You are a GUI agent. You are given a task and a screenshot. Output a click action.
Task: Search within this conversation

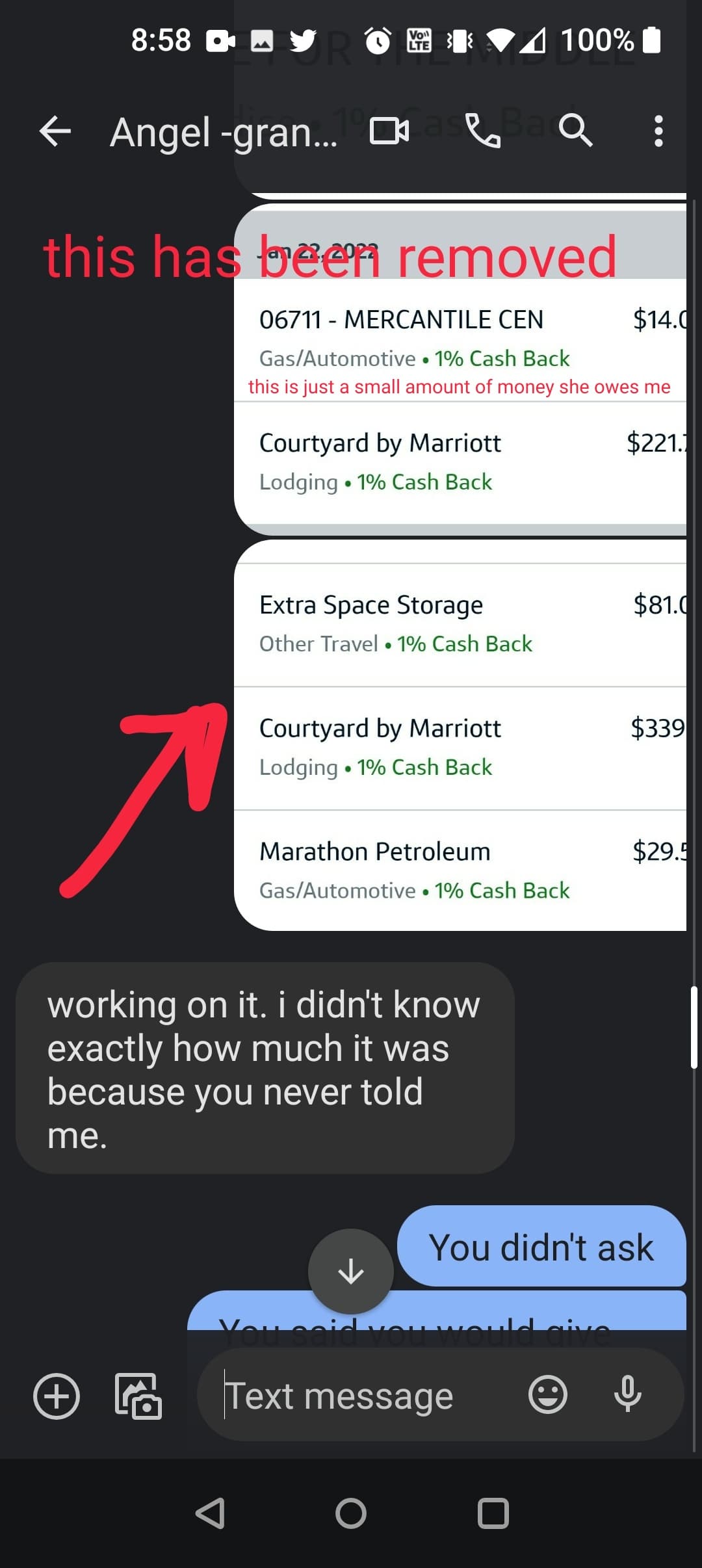click(x=575, y=131)
